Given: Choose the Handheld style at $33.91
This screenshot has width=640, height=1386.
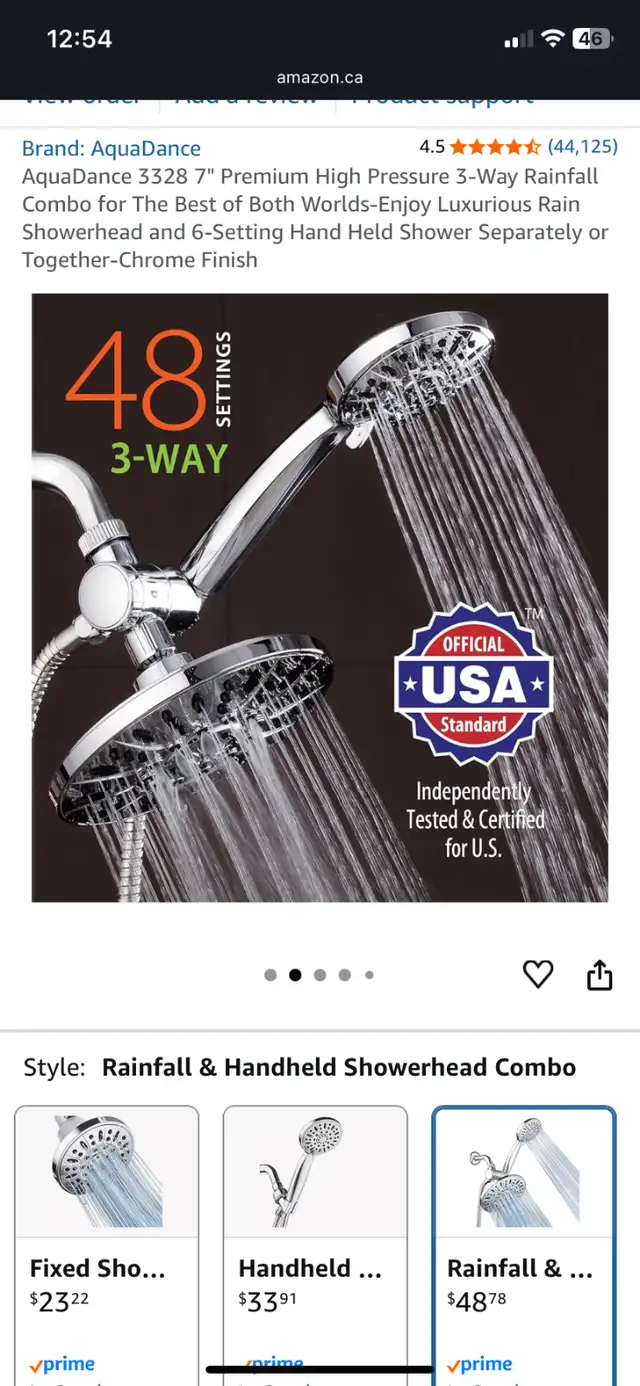Looking at the screenshot, I should pyautogui.click(x=315, y=1245).
